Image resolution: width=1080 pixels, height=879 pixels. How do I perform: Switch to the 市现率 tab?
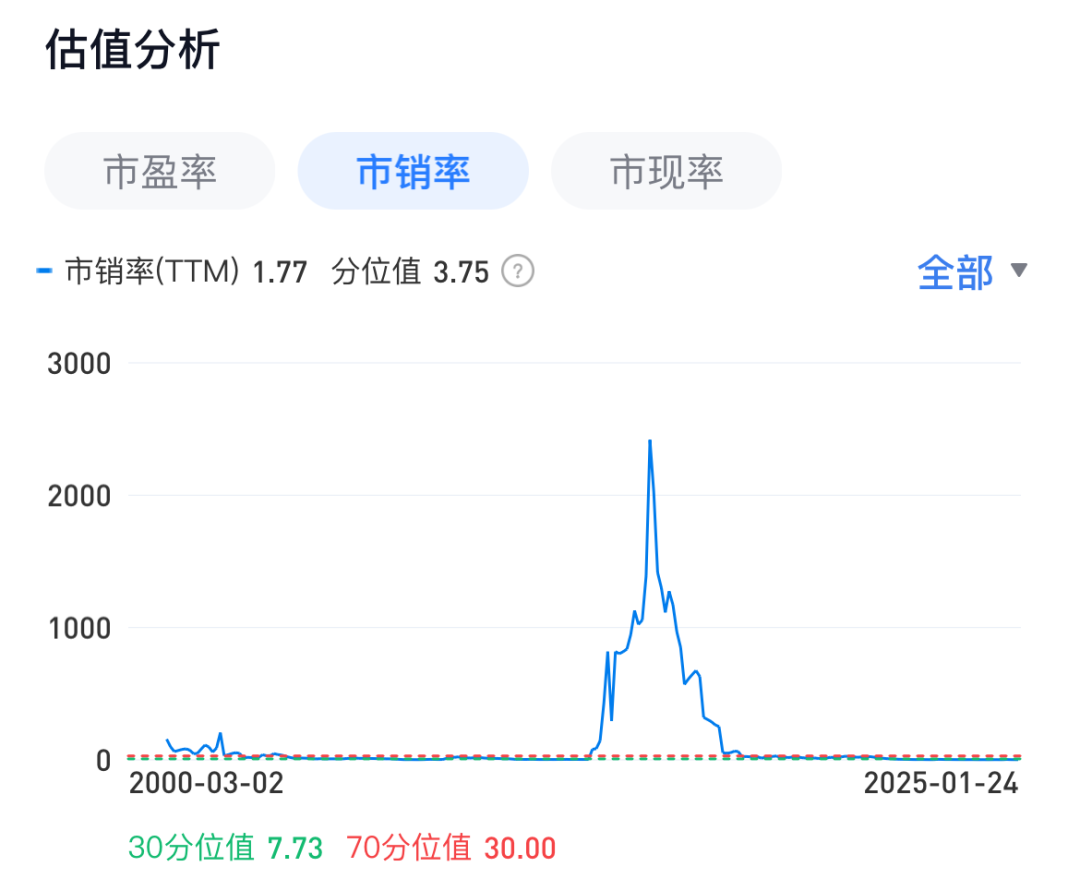pyautogui.click(x=666, y=172)
